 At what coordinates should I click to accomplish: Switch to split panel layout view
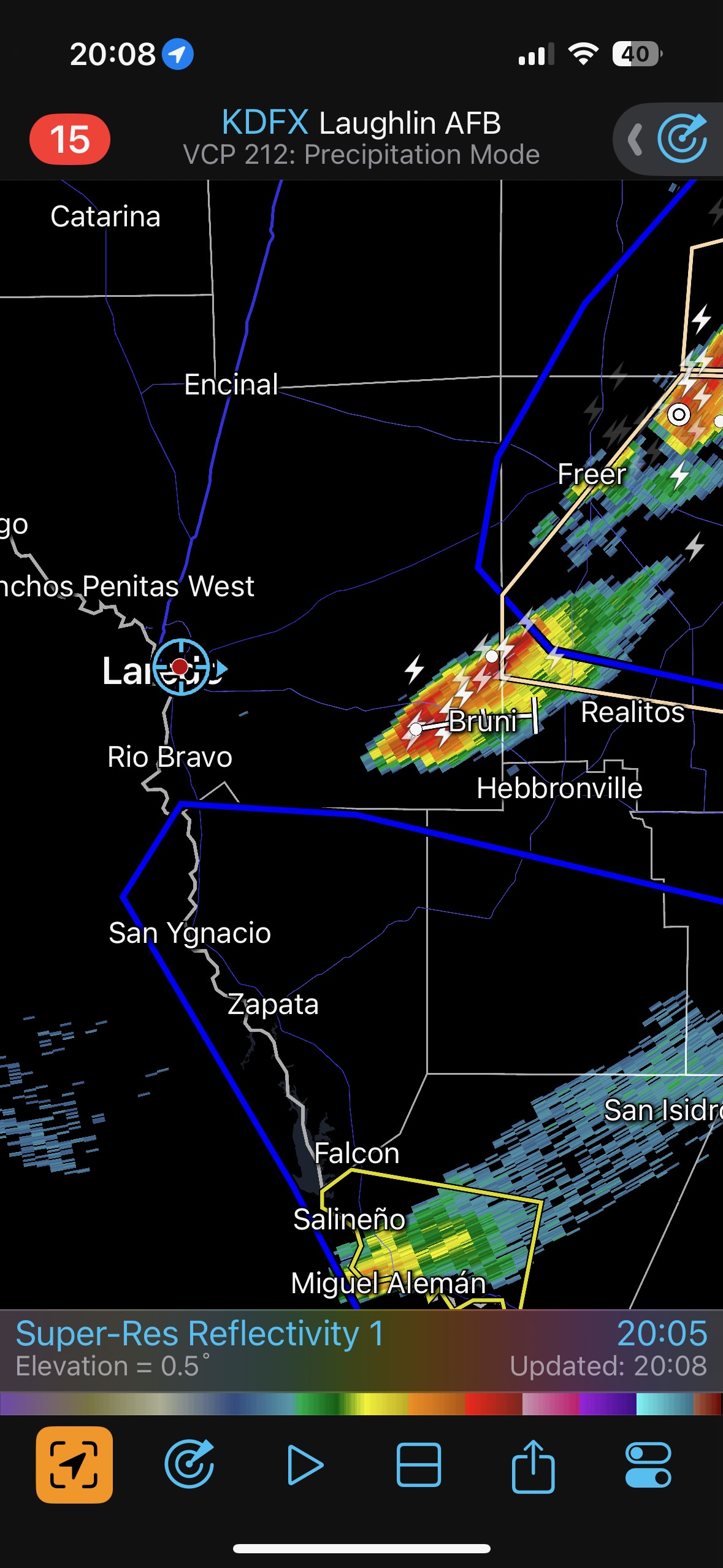tap(418, 1464)
